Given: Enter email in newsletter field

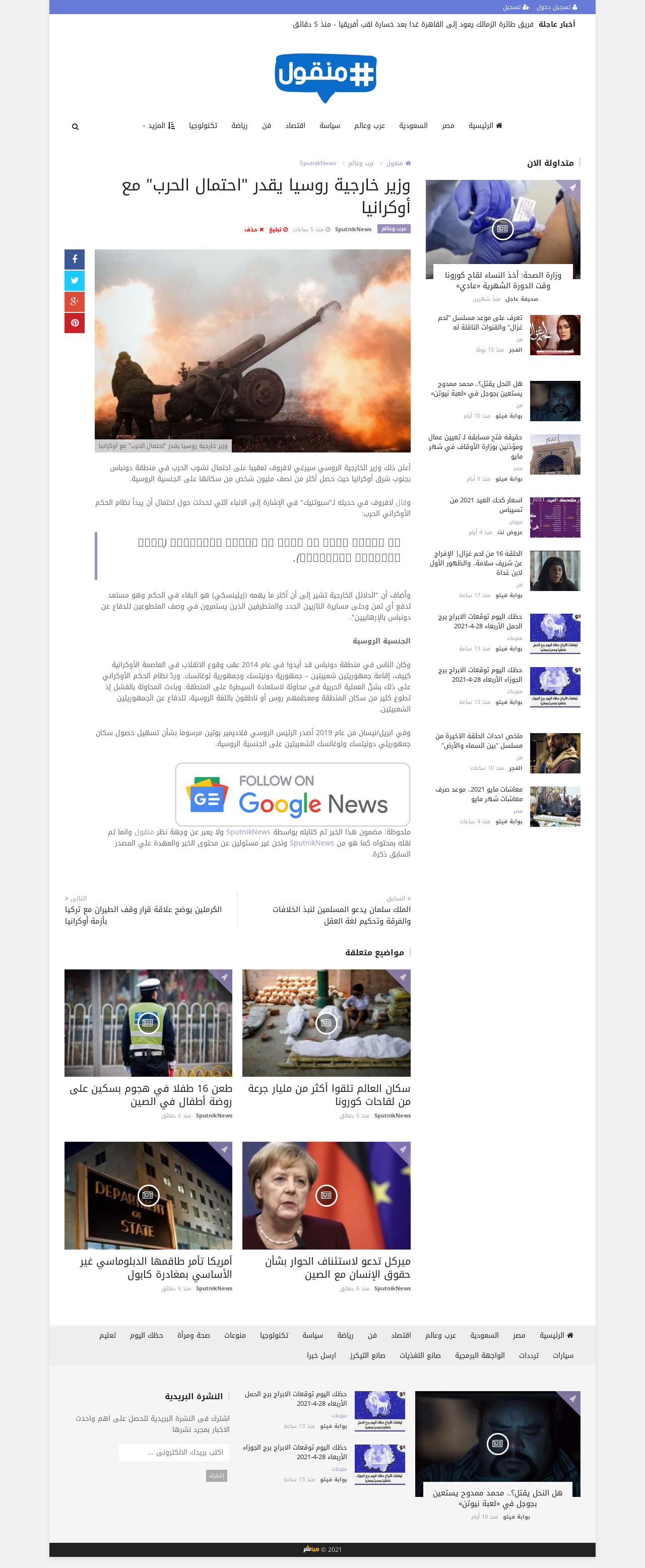Looking at the screenshot, I should (x=174, y=1452).
